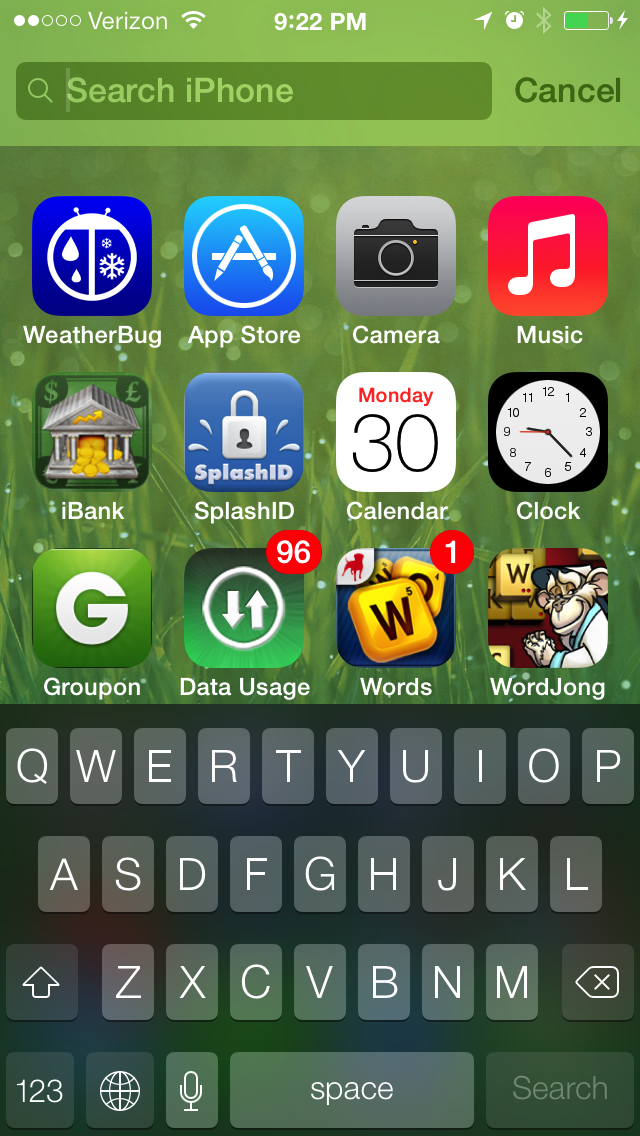Tap the shift key
This screenshot has width=640, height=1136.
41,982
